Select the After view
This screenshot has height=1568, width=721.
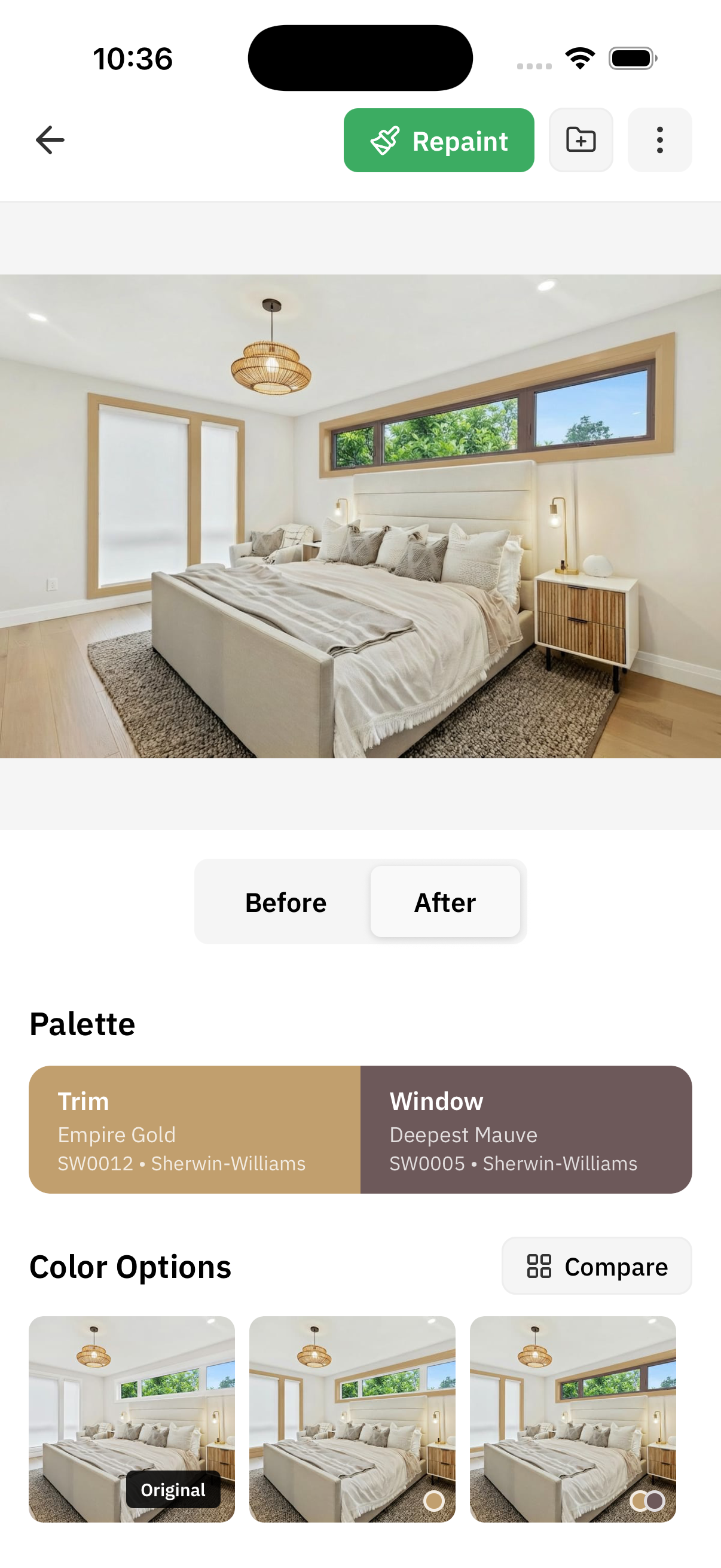tap(445, 902)
